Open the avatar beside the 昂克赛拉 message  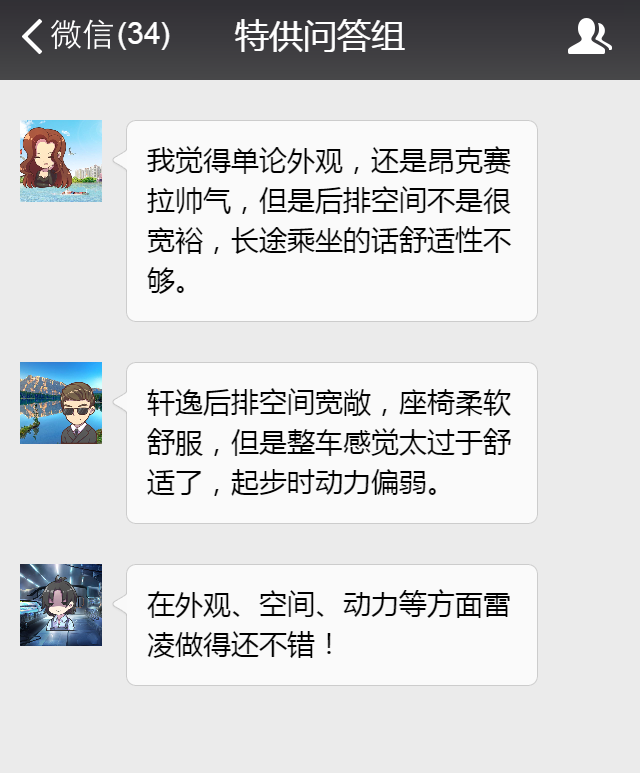(x=61, y=161)
